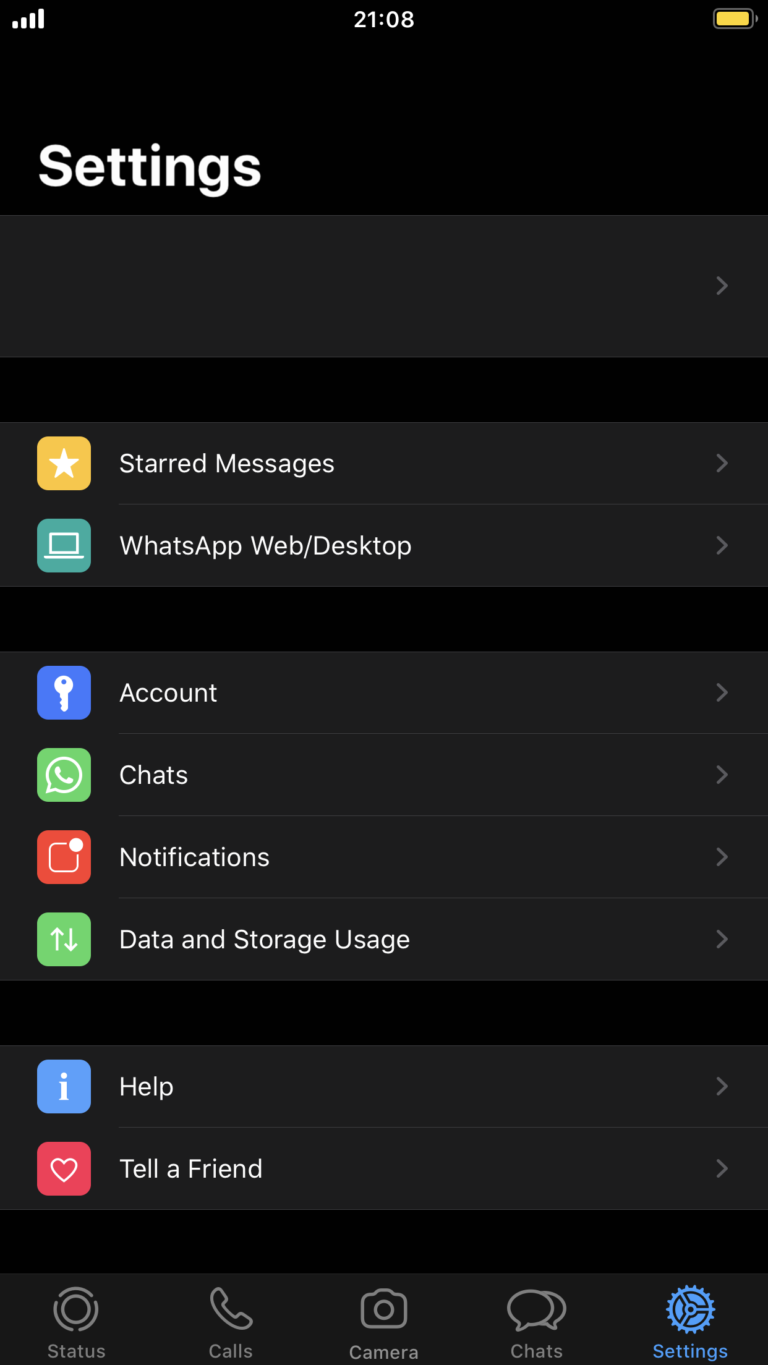This screenshot has width=768, height=1365.
Task: Switch to the Status tab
Action: point(76,1322)
